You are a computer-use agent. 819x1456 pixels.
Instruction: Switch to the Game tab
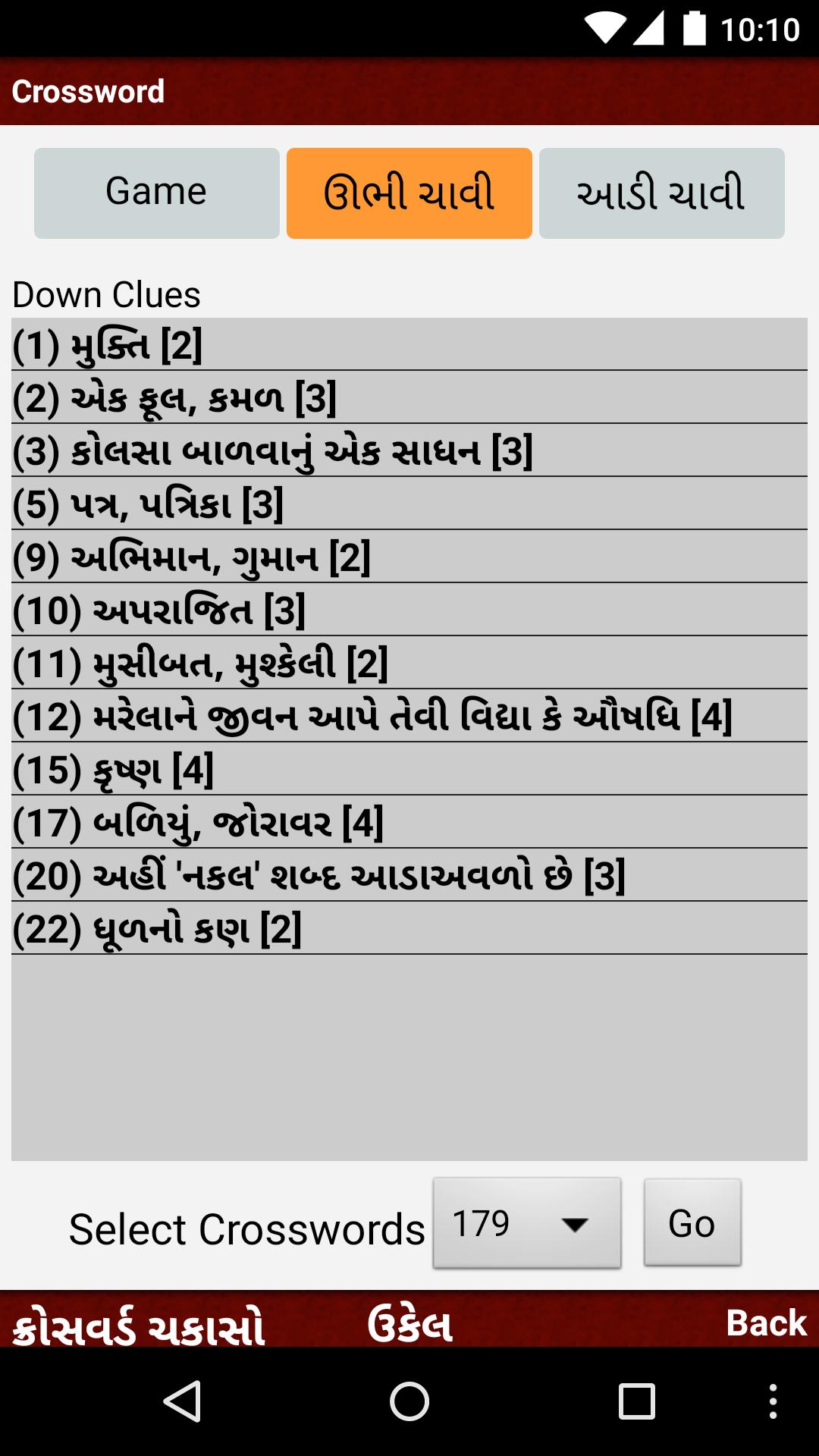[x=156, y=193]
